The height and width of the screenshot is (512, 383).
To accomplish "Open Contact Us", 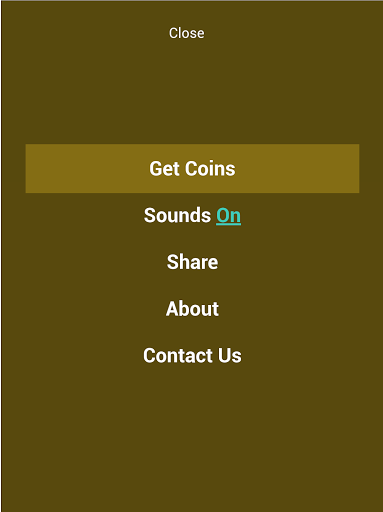I will tap(192, 355).
